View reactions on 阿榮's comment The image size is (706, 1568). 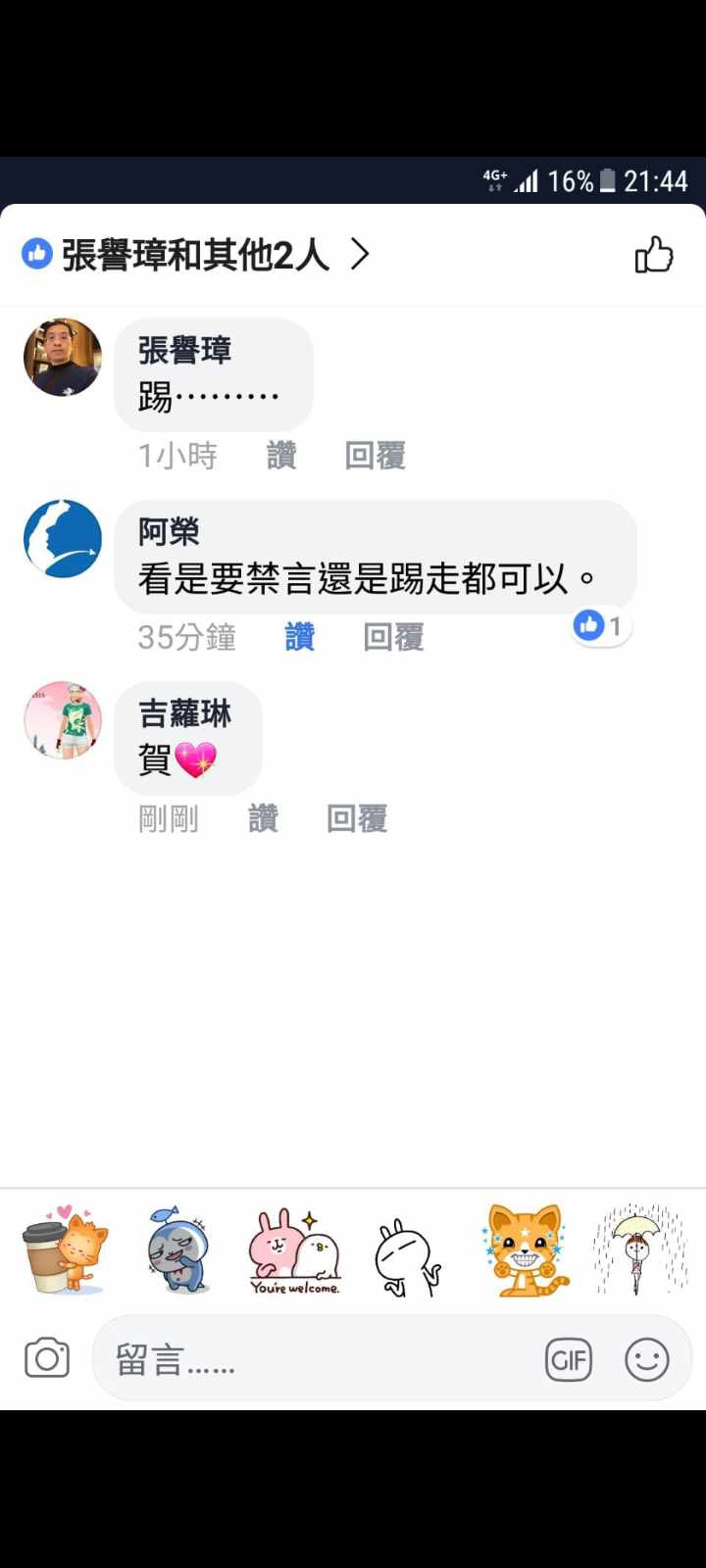tap(600, 626)
